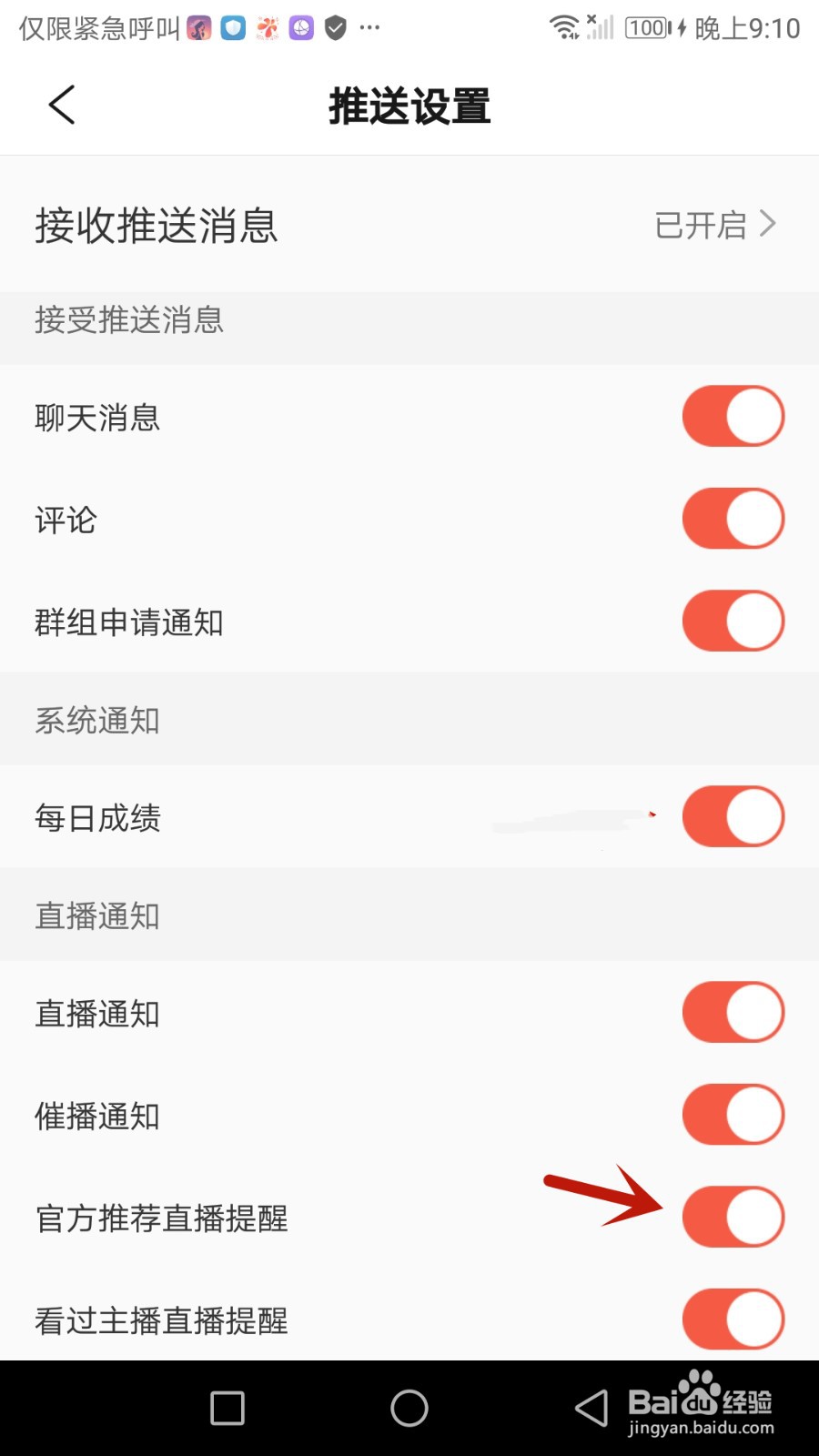Disable the 催播通知 toggle

pos(733,1114)
